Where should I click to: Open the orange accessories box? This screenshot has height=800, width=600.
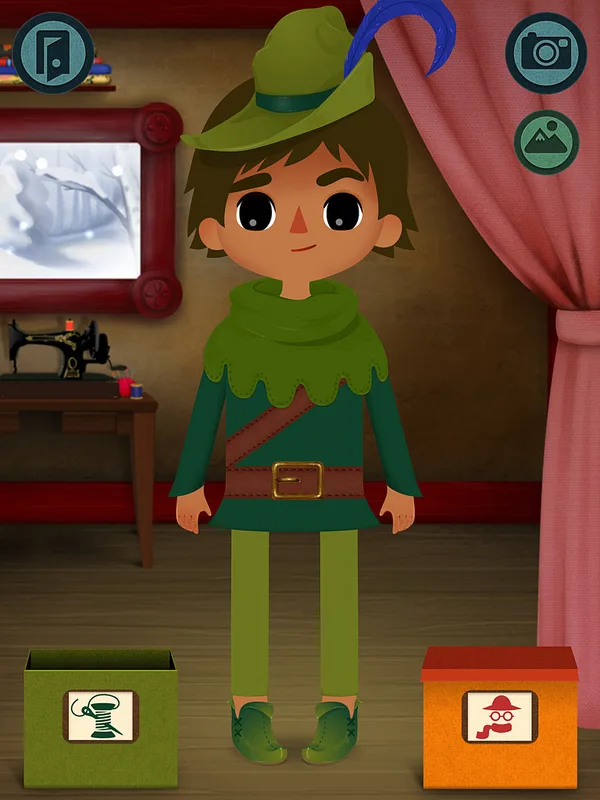pos(500,717)
